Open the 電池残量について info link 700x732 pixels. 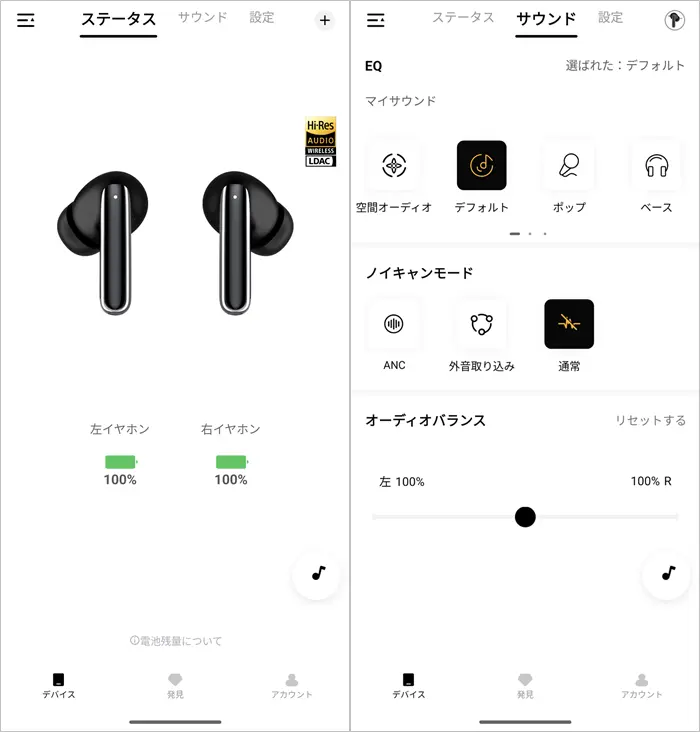[x=176, y=641]
